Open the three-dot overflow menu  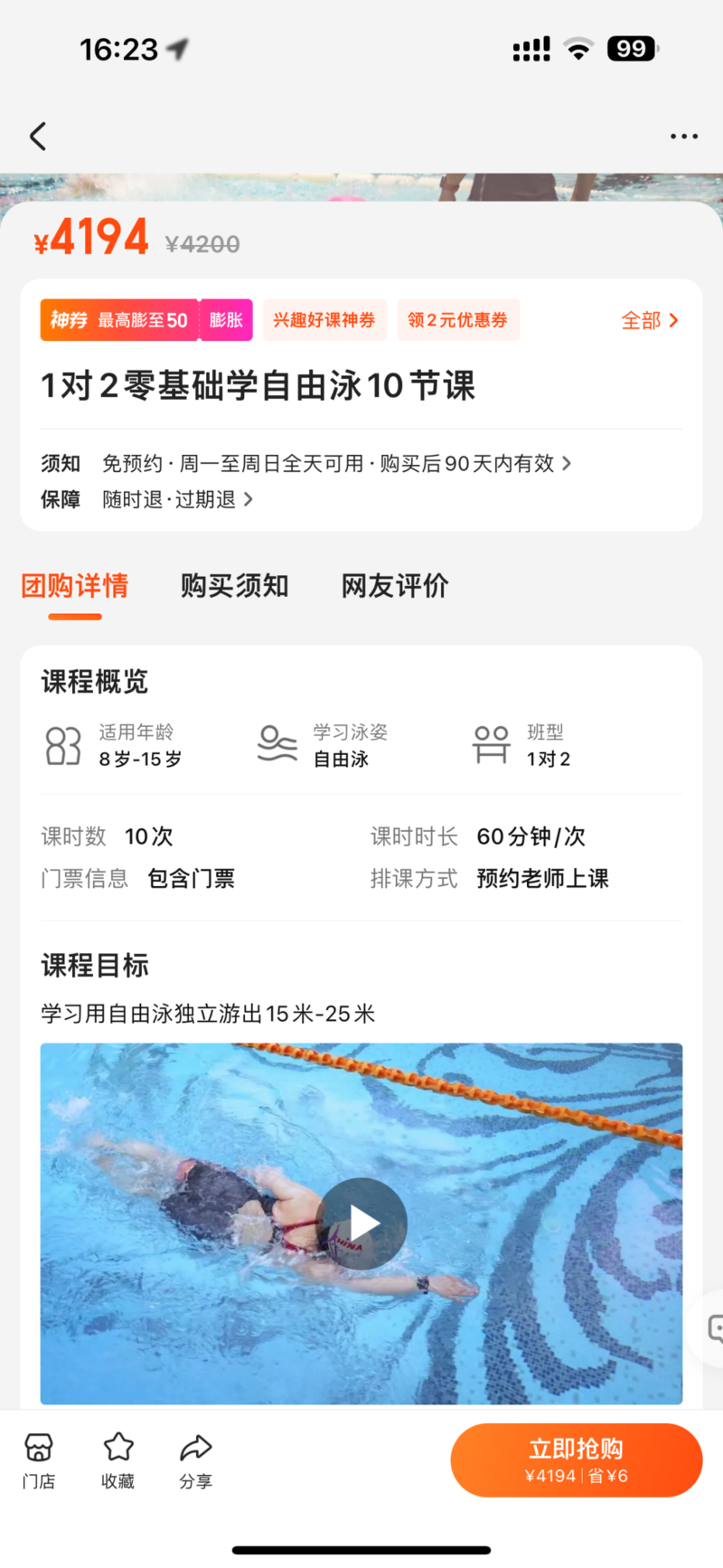point(683,137)
